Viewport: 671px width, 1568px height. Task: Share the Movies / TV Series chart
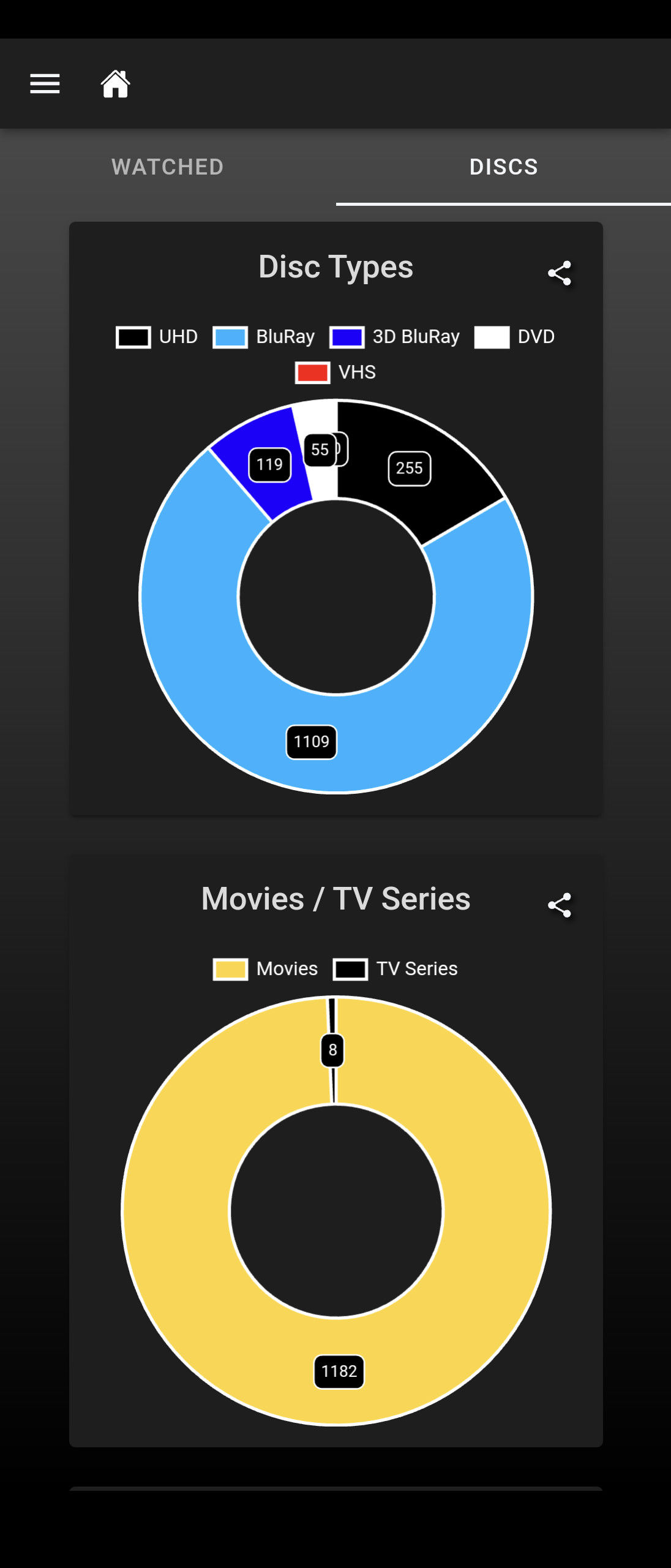coord(559,905)
